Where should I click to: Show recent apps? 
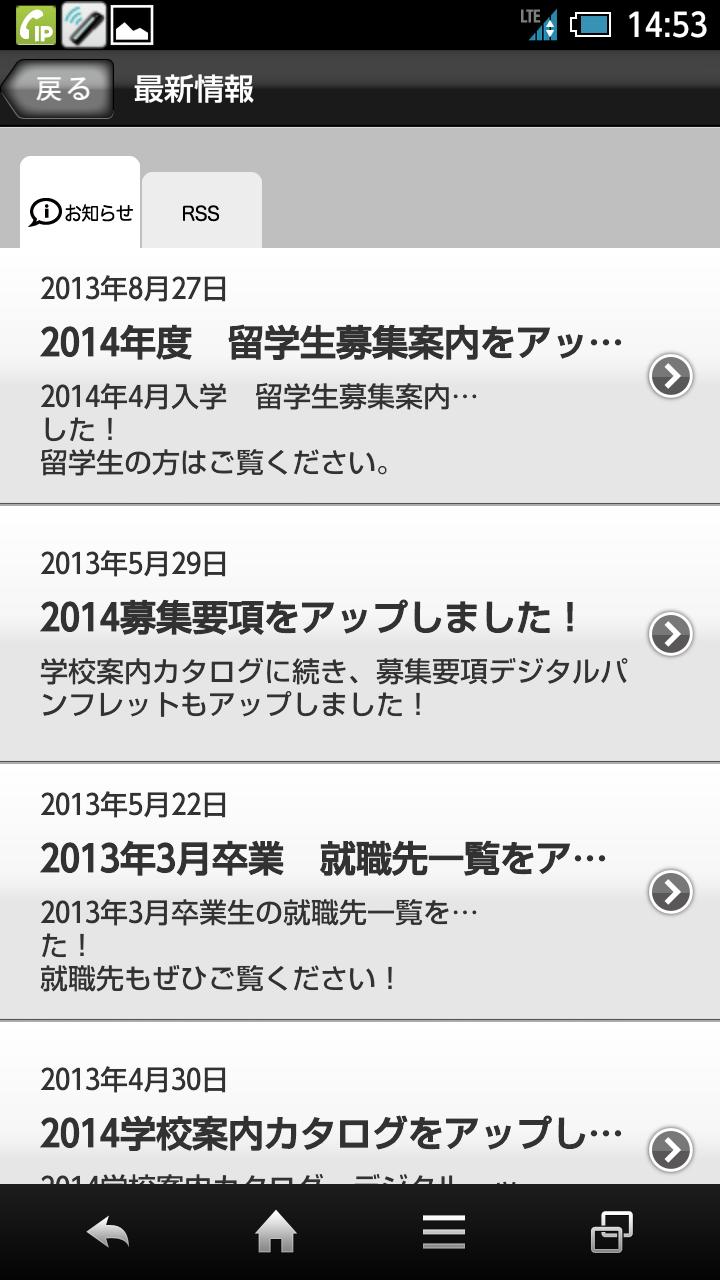[611, 1232]
